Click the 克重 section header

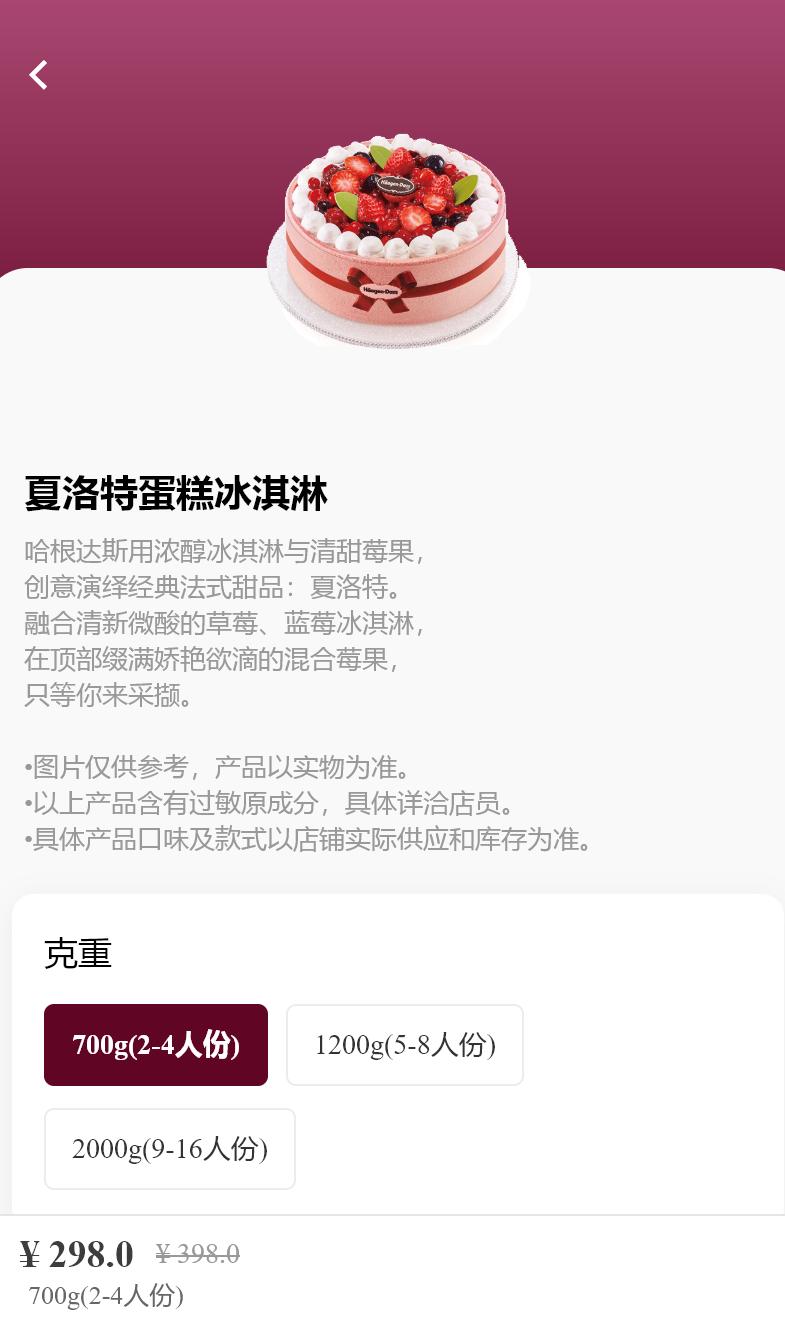tap(78, 953)
